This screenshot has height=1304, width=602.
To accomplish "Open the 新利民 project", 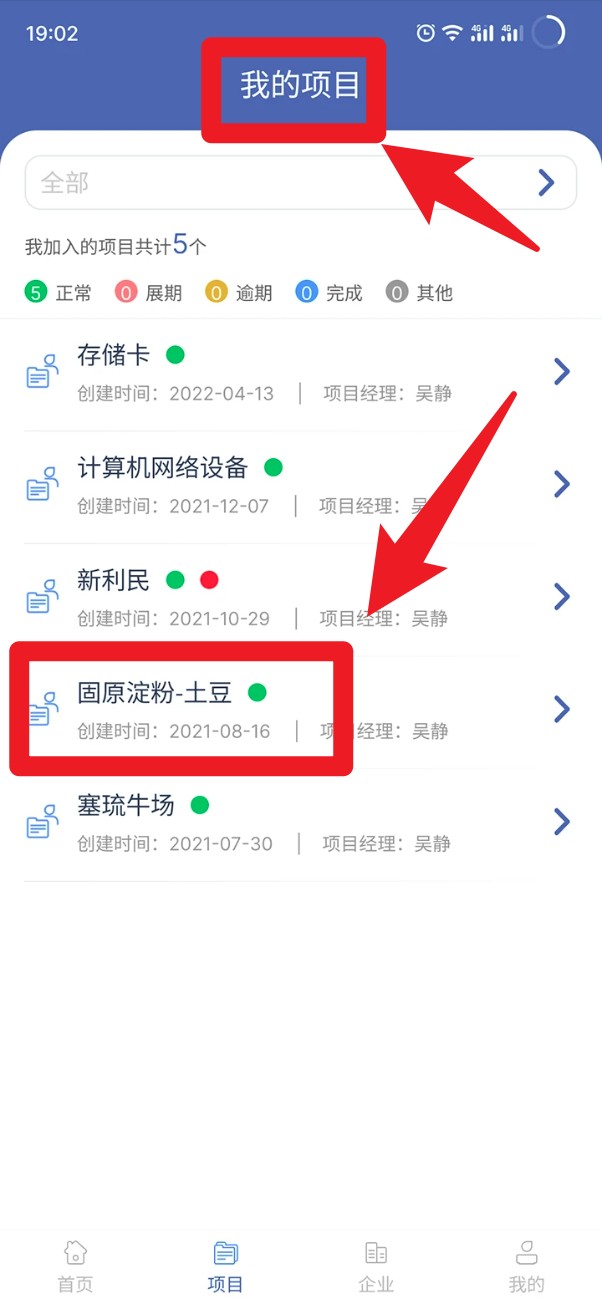I will point(300,598).
